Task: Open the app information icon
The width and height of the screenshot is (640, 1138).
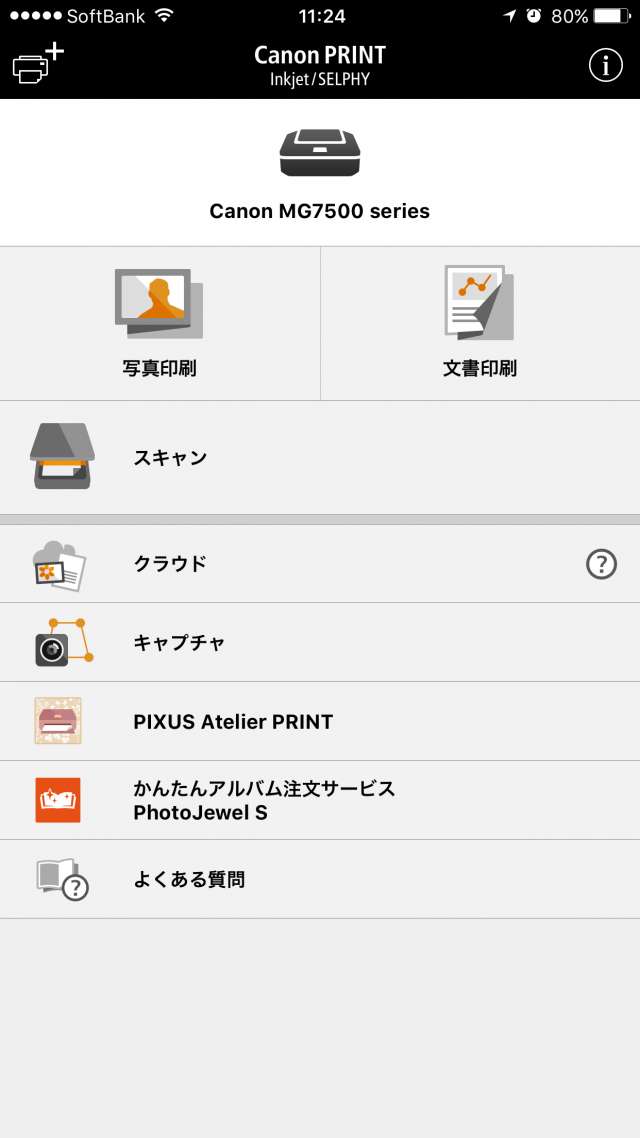Action: tap(605, 65)
